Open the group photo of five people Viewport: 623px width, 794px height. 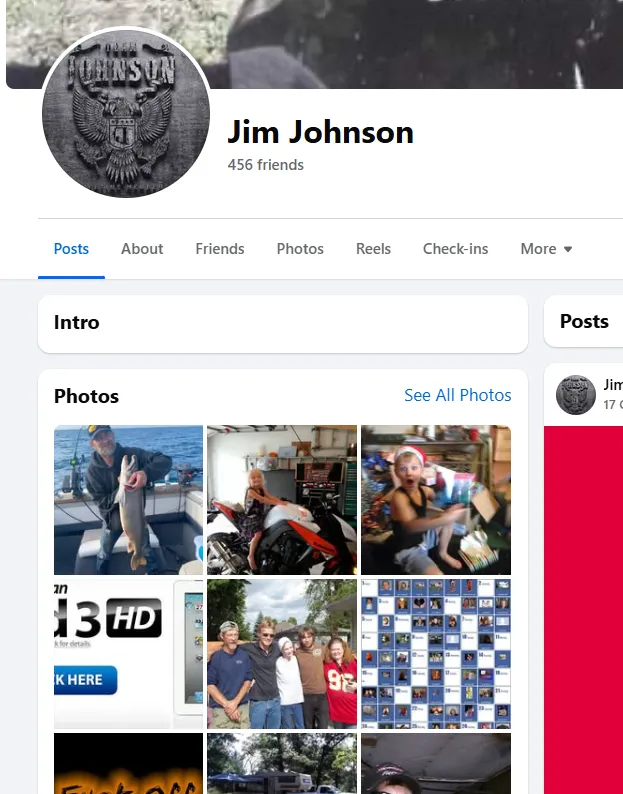281,653
